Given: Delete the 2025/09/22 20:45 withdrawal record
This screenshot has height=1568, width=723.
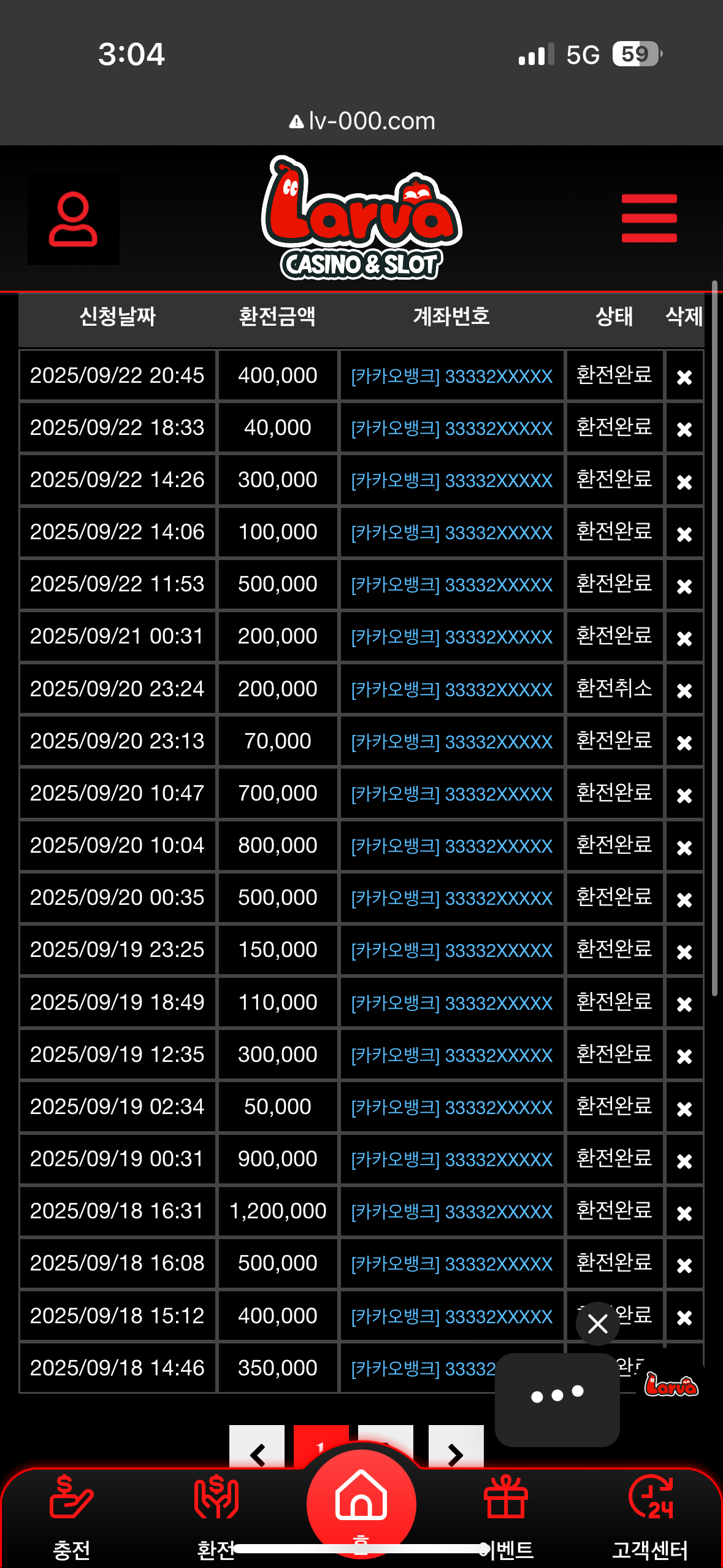Looking at the screenshot, I should point(684,377).
